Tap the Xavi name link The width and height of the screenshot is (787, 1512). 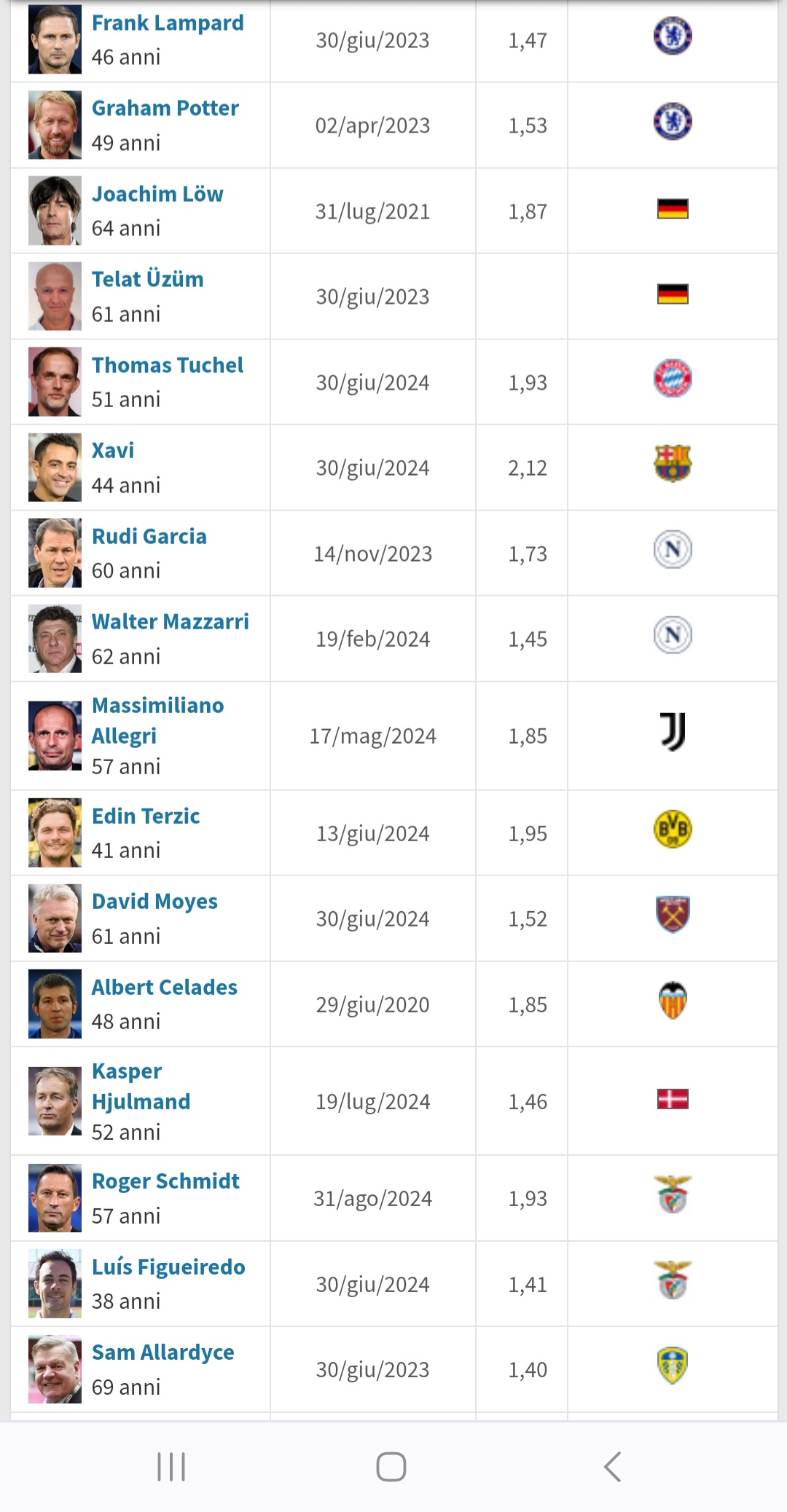click(x=113, y=450)
